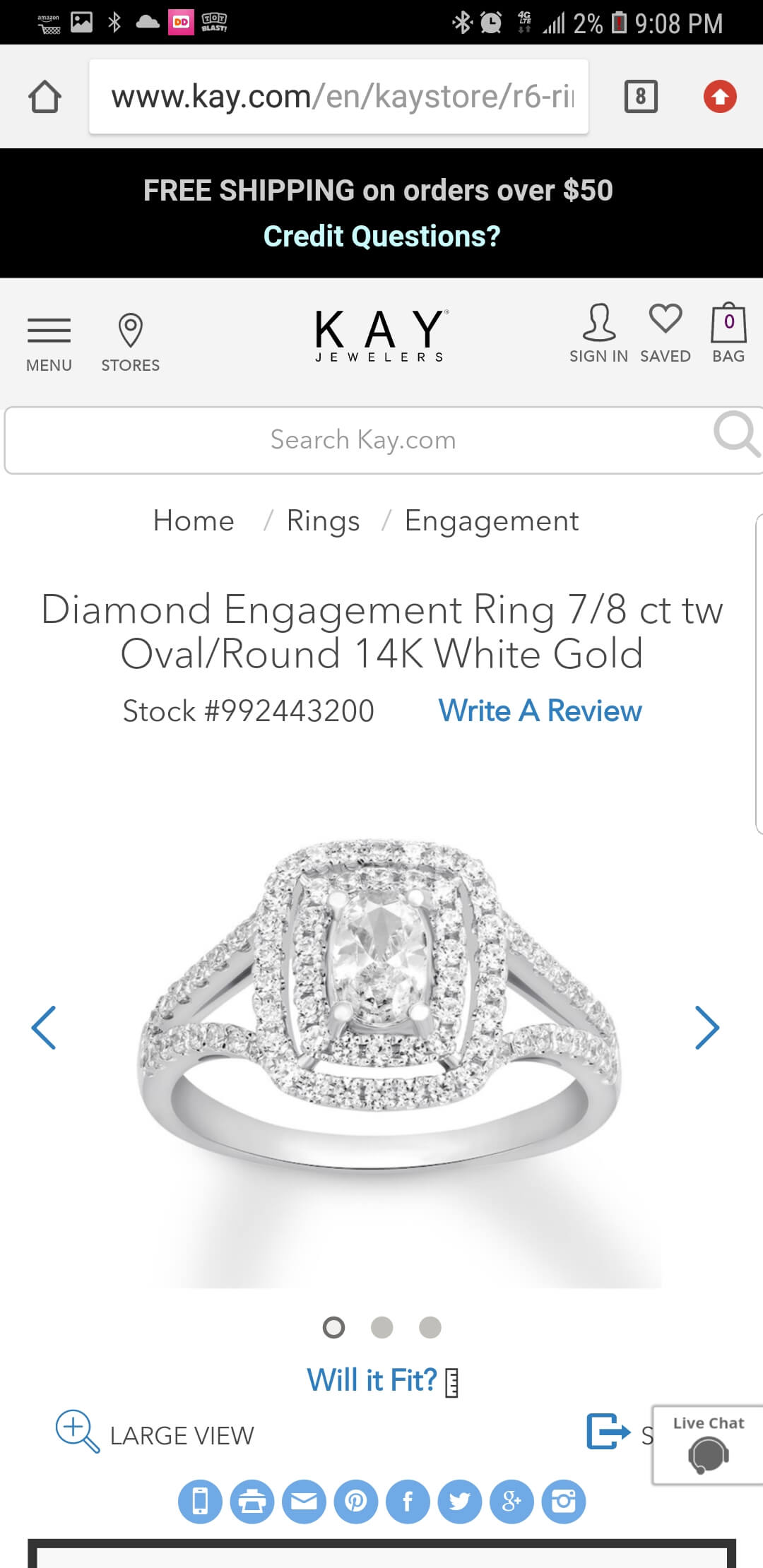
Task: Open the Will it Fit size guide
Action: pyautogui.click(x=381, y=1380)
